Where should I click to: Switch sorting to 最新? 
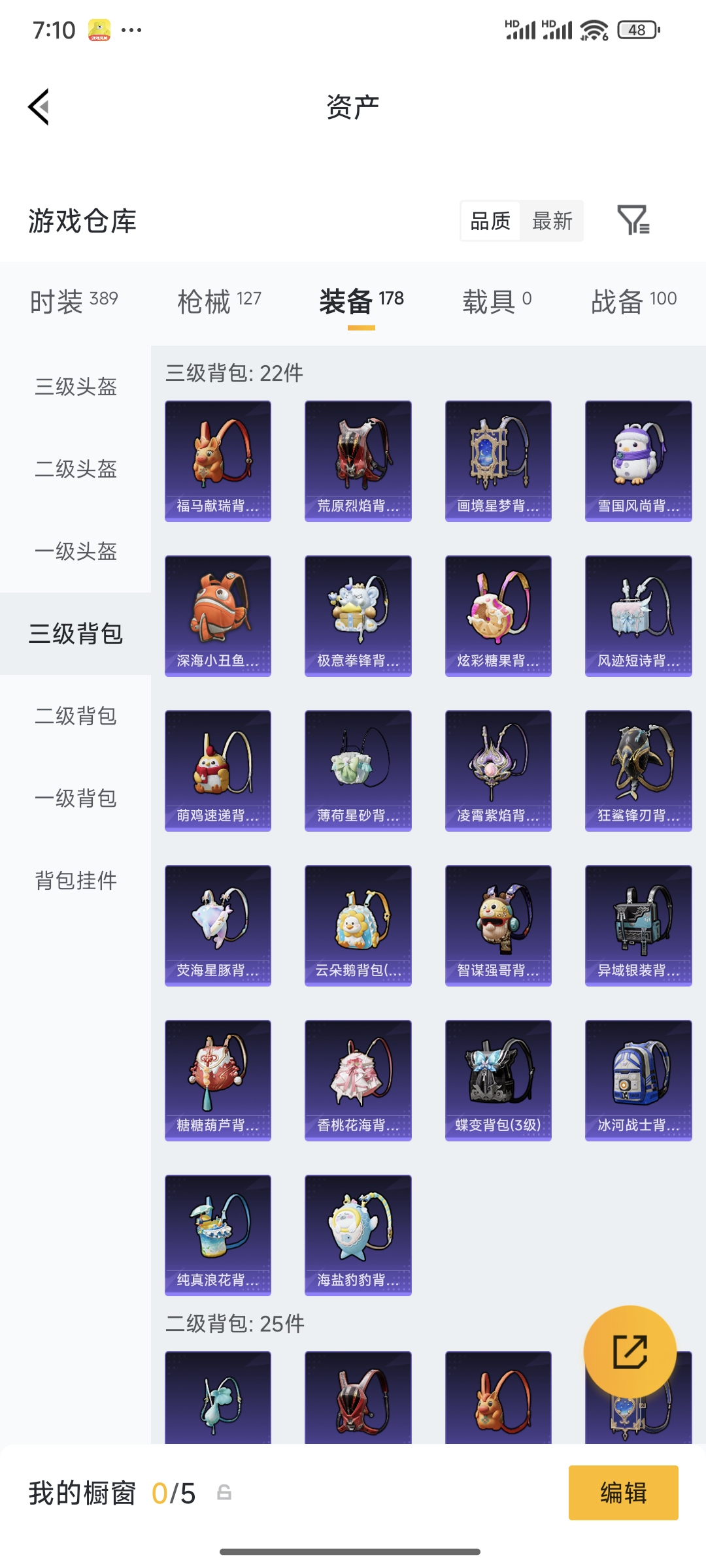tap(551, 222)
